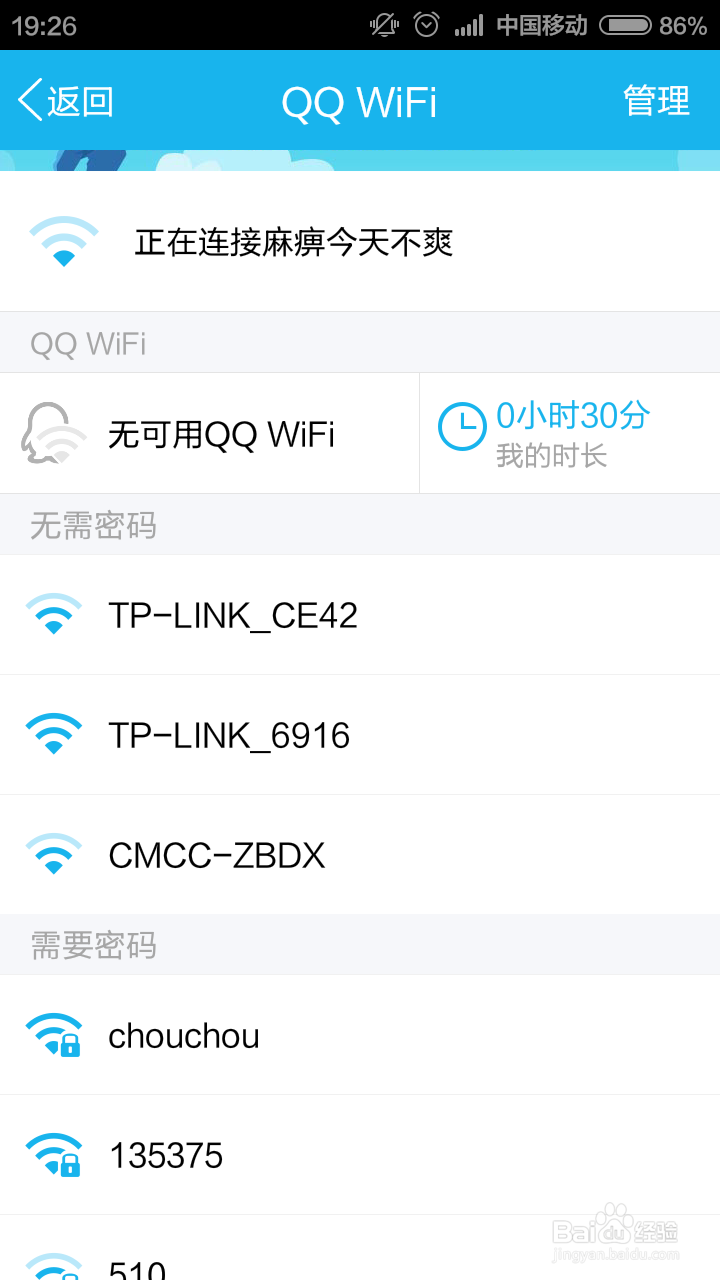Tap the locked WiFi icon beside chouchou
The width and height of the screenshot is (720, 1280).
click(53, 1034)
